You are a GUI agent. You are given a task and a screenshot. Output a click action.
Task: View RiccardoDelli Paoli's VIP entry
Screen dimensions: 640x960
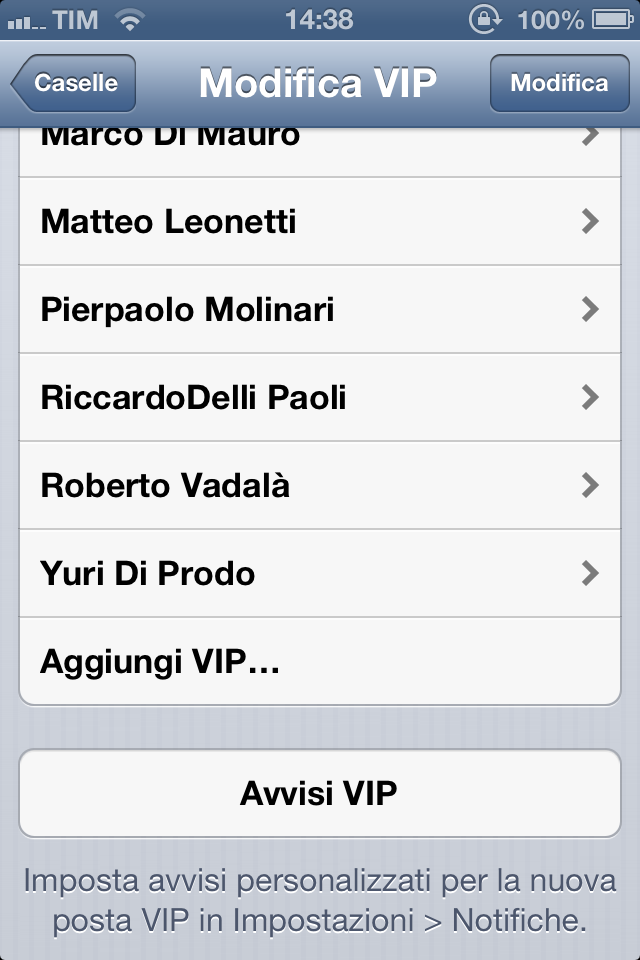click(320, 397)
